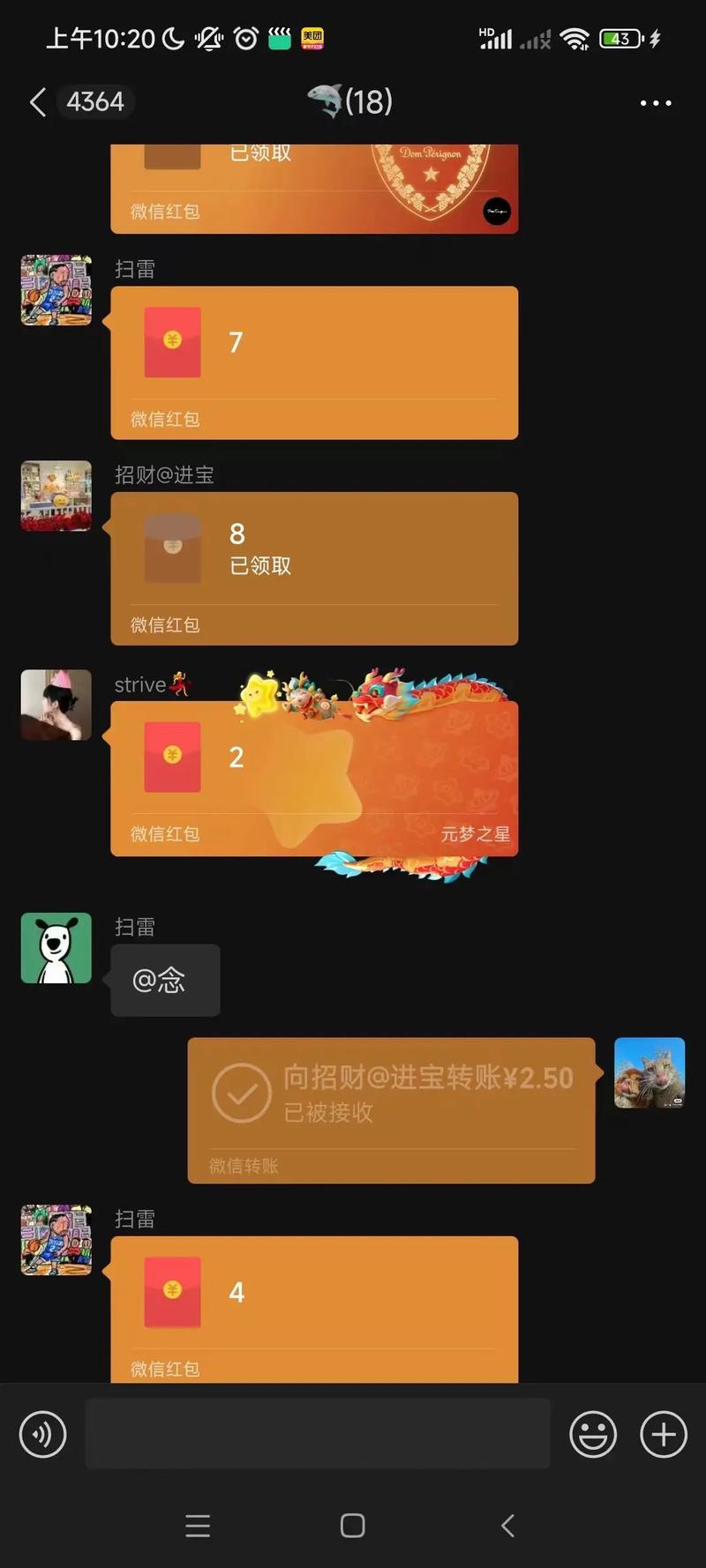
Task: View 招财@进宝's profile avatar
Action: point(56,496)
